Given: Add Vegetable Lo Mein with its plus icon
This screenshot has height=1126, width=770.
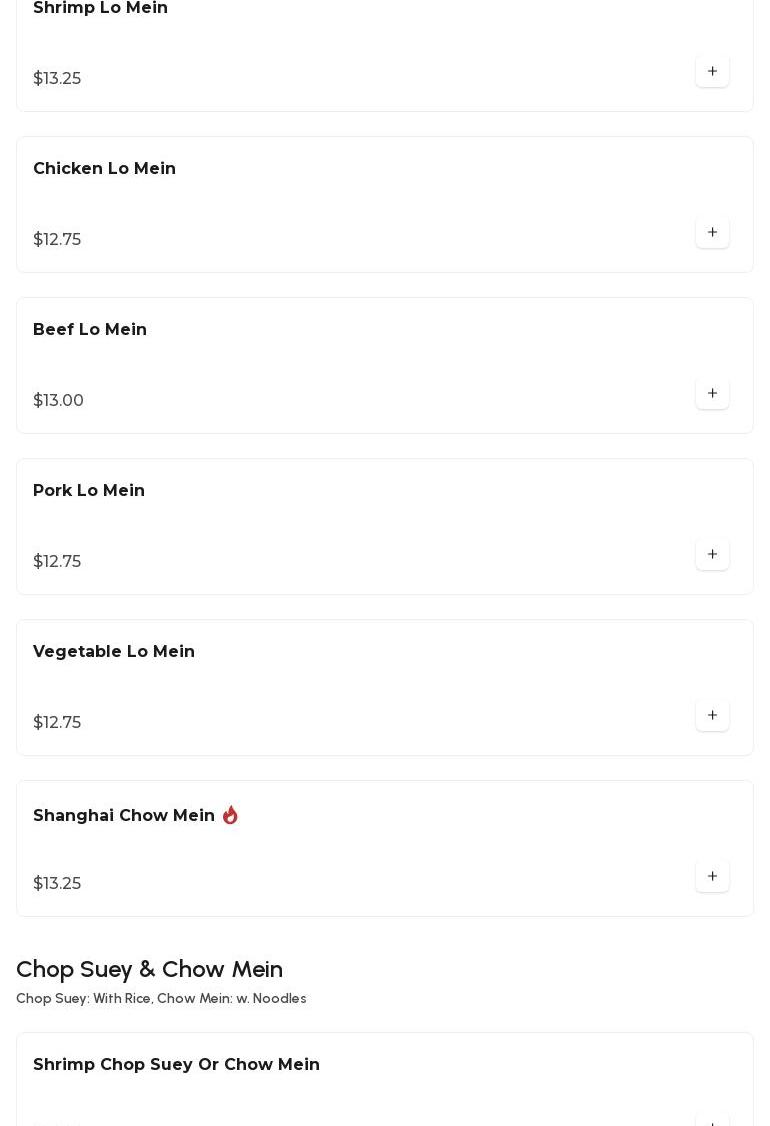Looking at the screenshot, I should 712,715.
